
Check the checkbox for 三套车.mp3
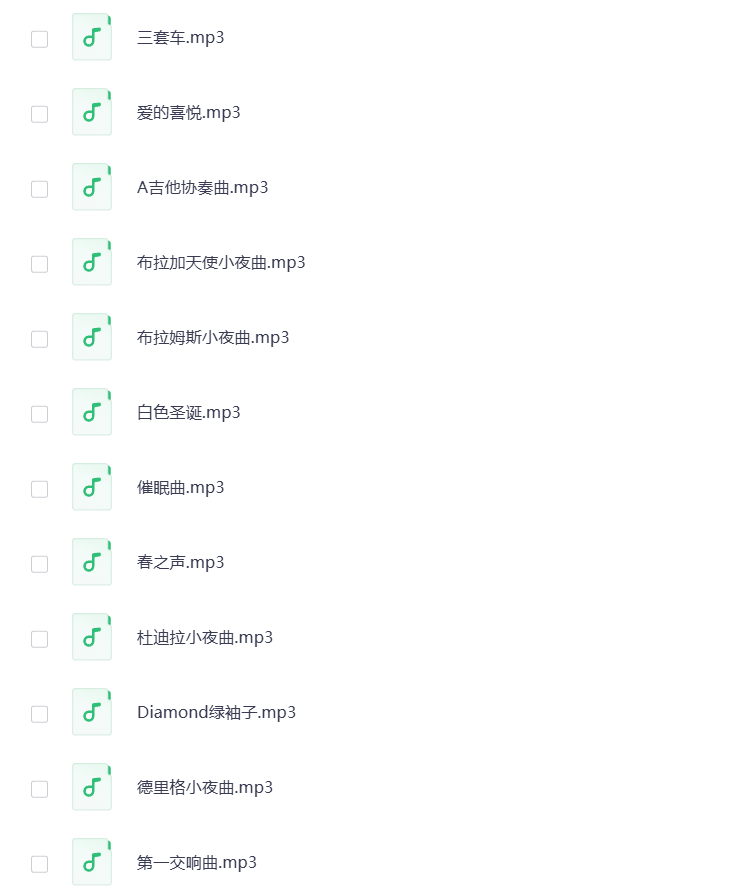pyautogui.click(x=39, y=39)
